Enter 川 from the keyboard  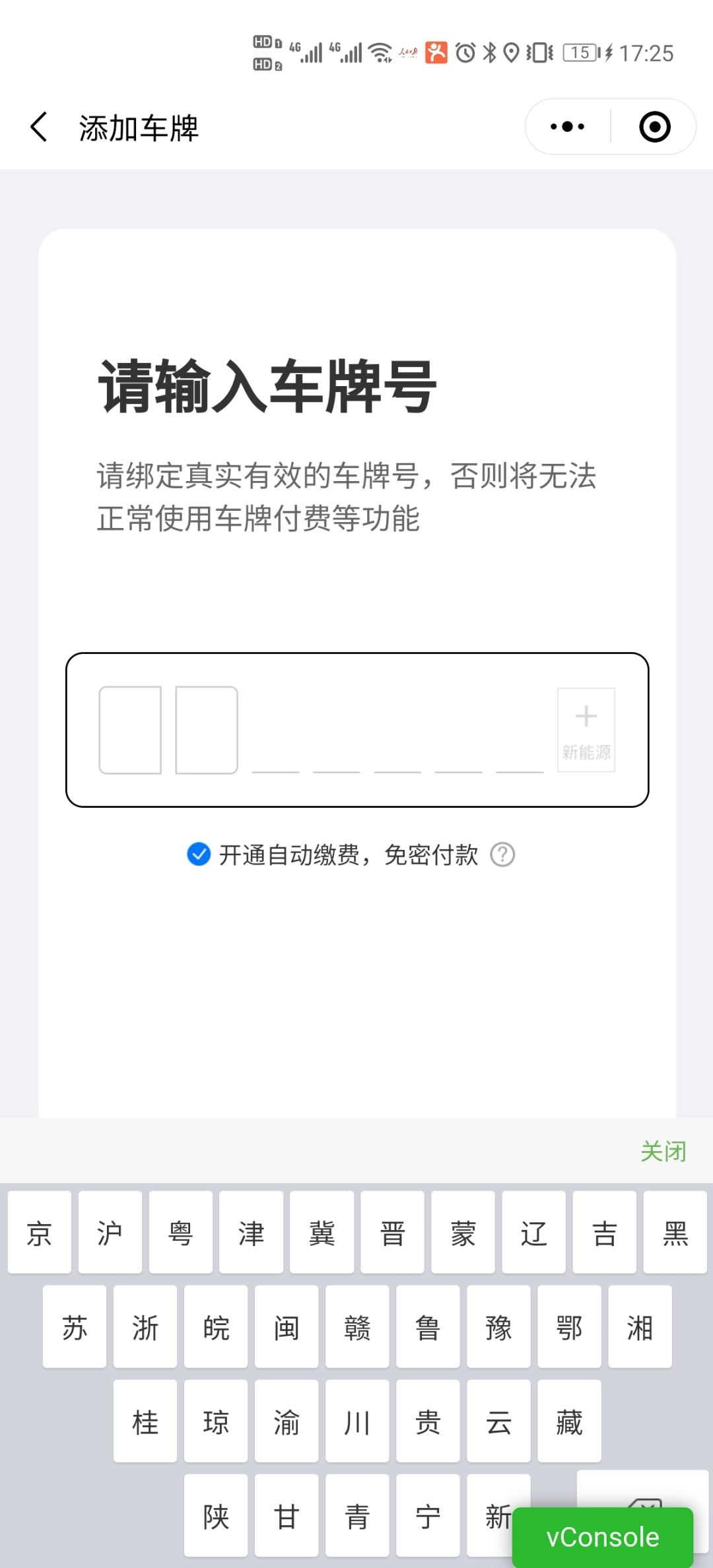tap(357, 1421)
